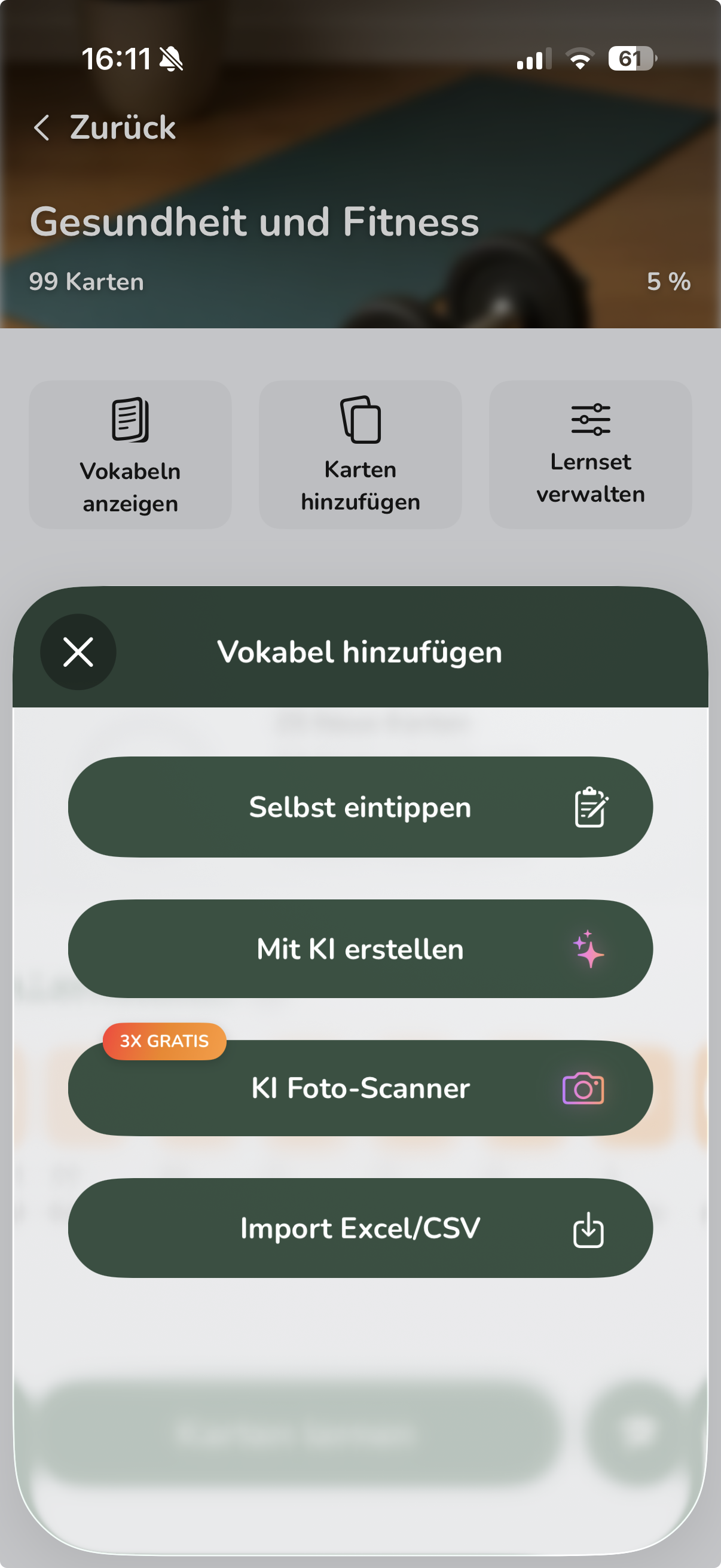Select the Vokabeln anzeigen document icon
This screenshot has width=721, height=1568.
(130, 418)
